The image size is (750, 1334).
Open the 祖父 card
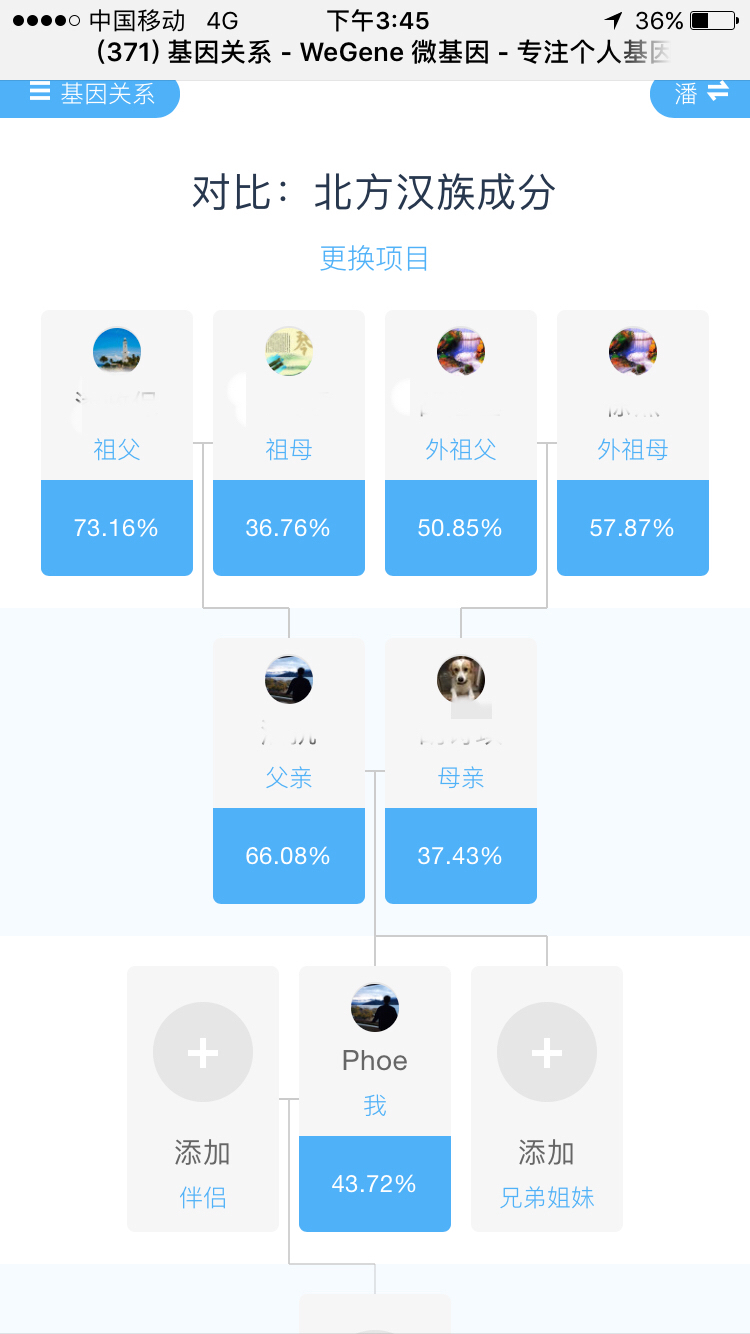pyautogui.click(x=117, y=443)
